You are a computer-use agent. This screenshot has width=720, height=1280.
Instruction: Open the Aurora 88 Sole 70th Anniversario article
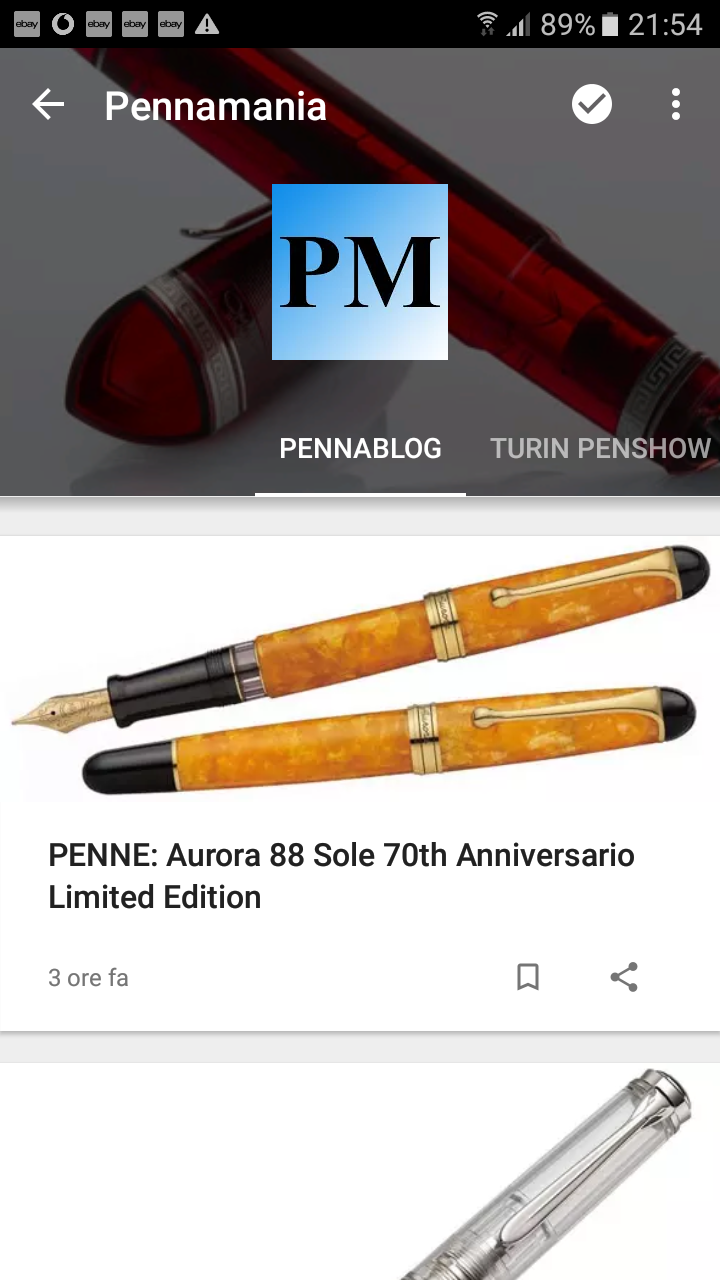point(341,876)
